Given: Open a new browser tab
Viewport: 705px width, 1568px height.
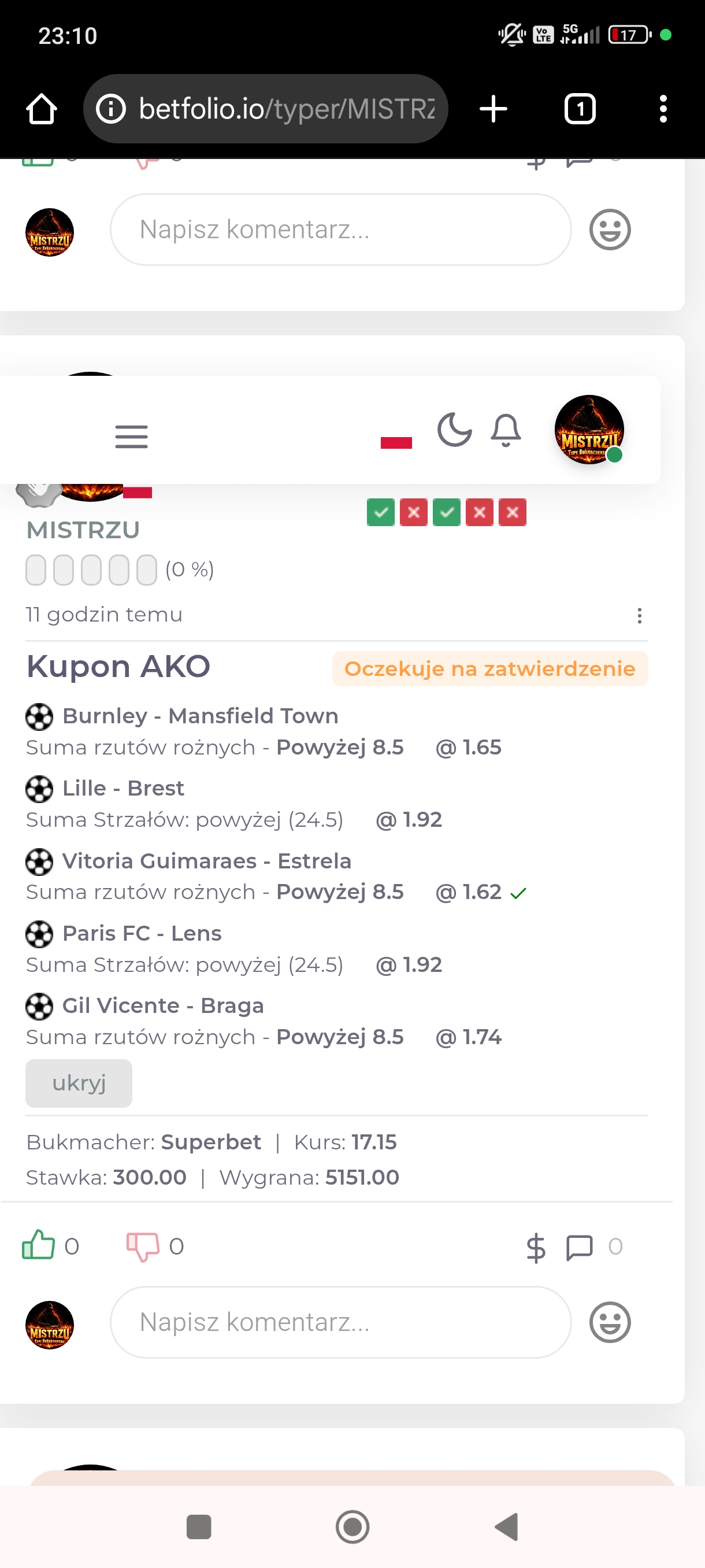Looking at the screenshot, I should [x=493, y=110].
